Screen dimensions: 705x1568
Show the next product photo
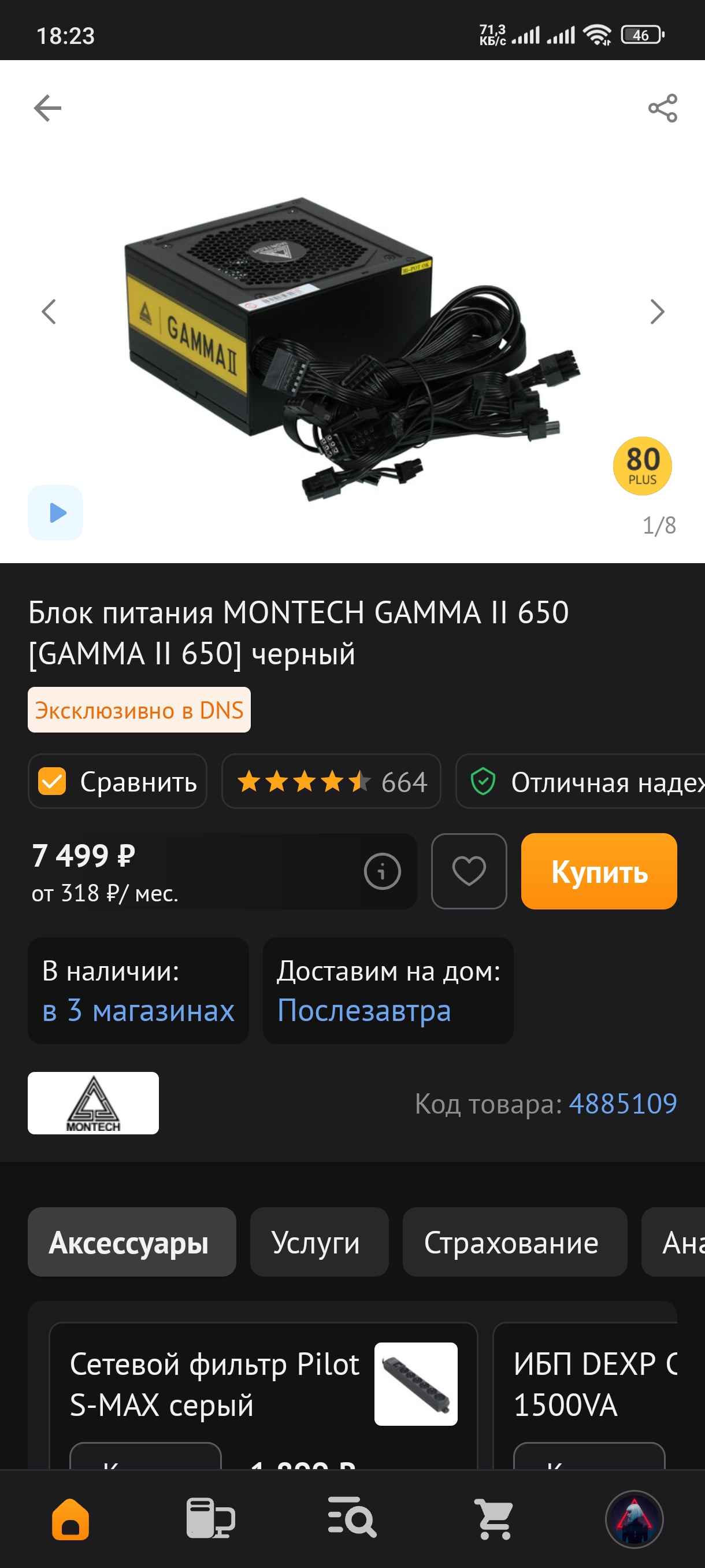click(657, 312)
